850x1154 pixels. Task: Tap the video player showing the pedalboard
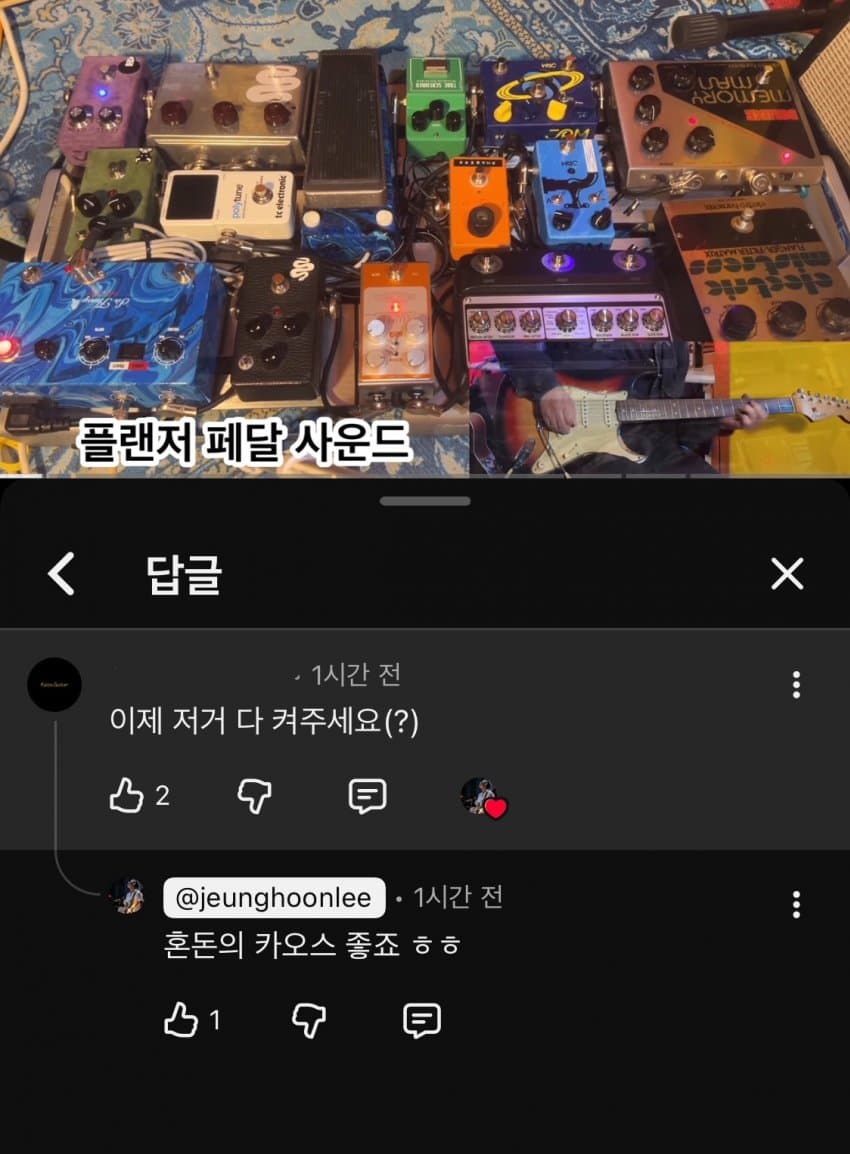click(x=425, y=240)
